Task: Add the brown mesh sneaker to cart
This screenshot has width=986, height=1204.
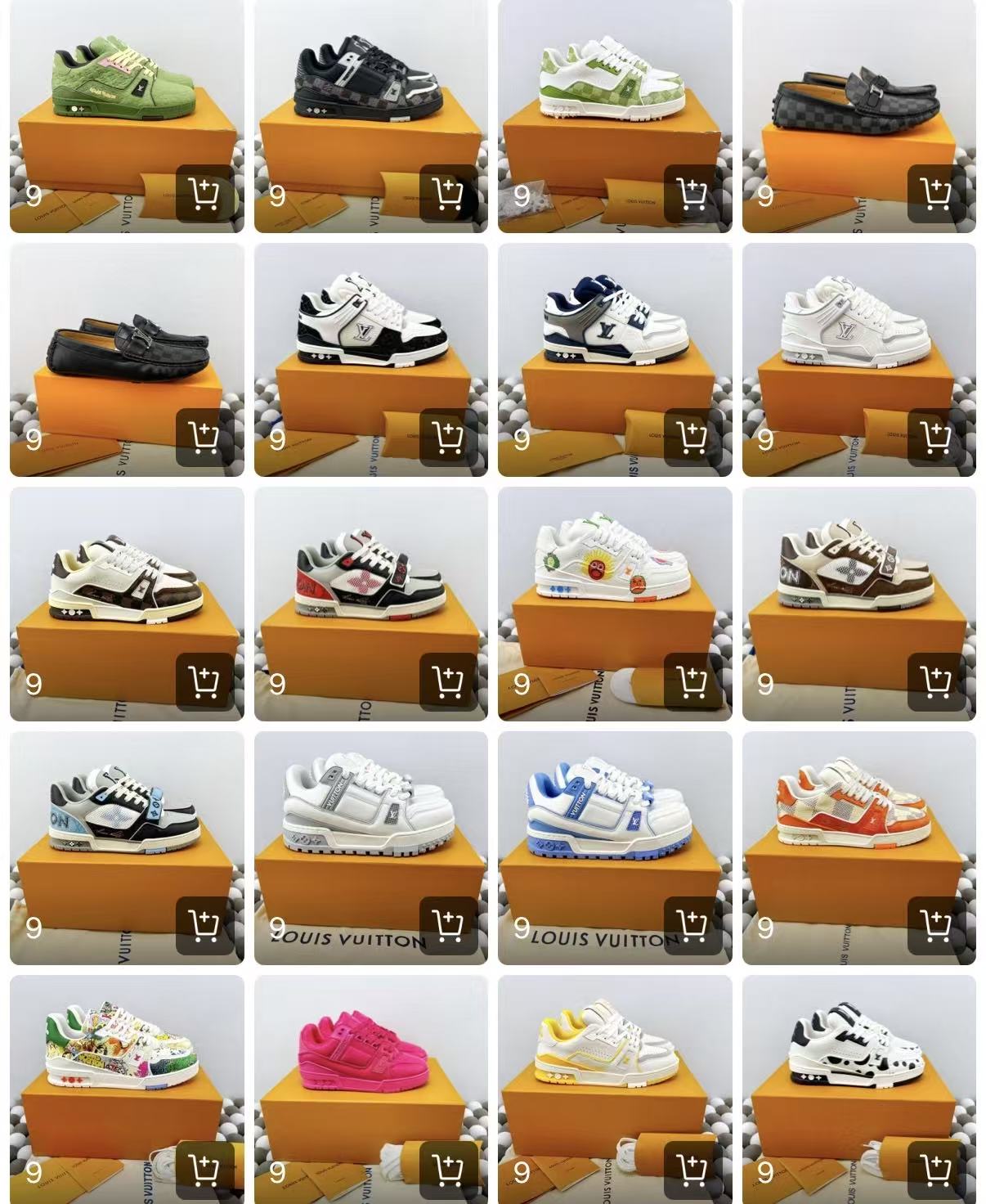Action: [x=935, y=681]
